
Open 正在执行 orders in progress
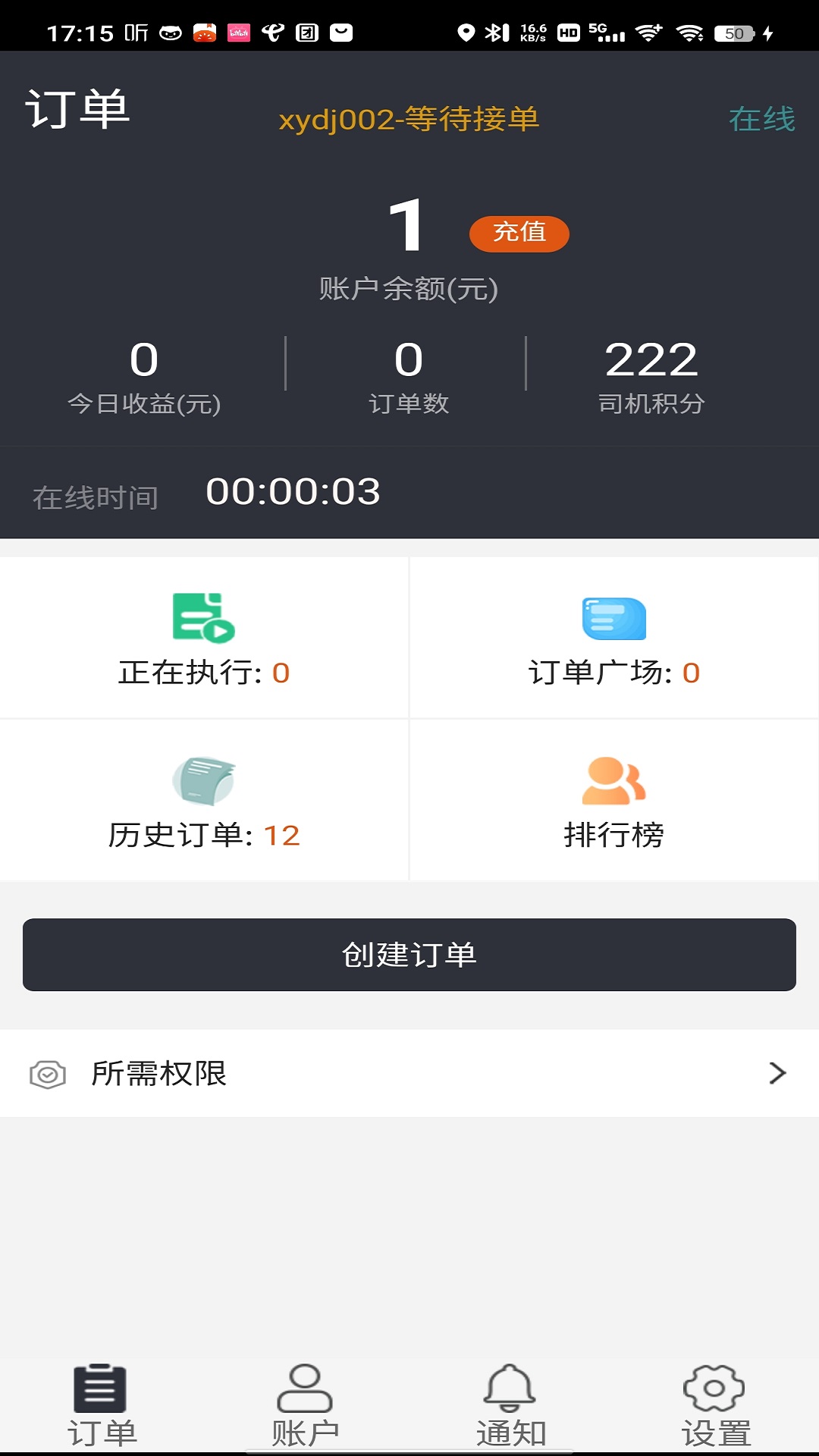point(204,638)
